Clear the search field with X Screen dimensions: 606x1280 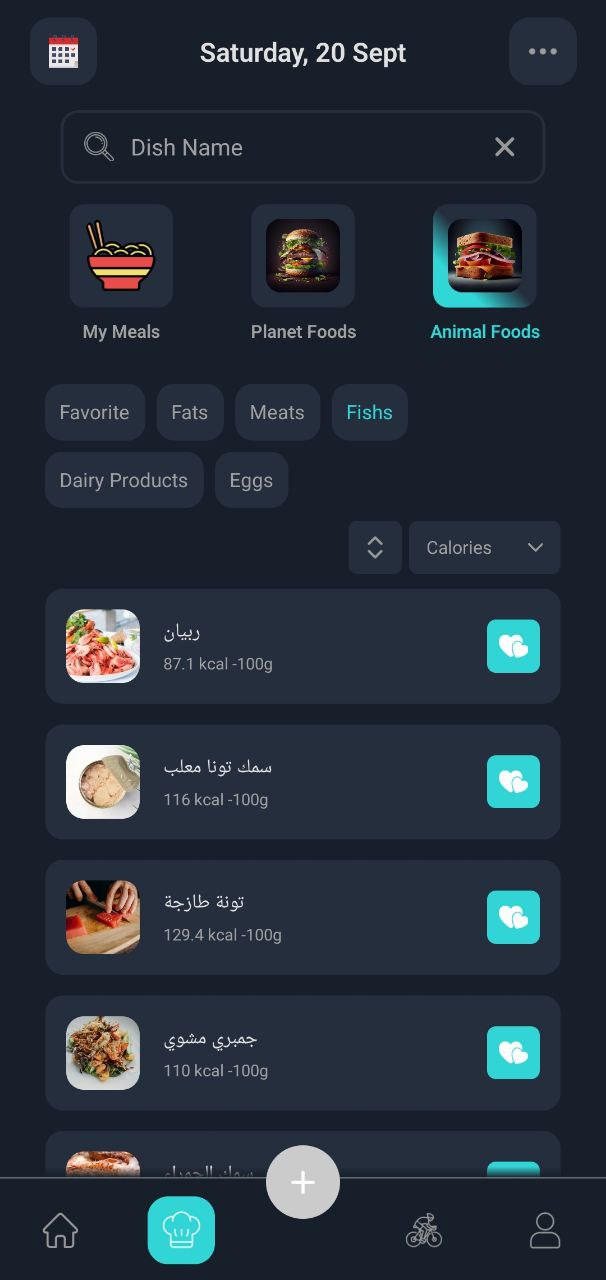tap(504, 147)
